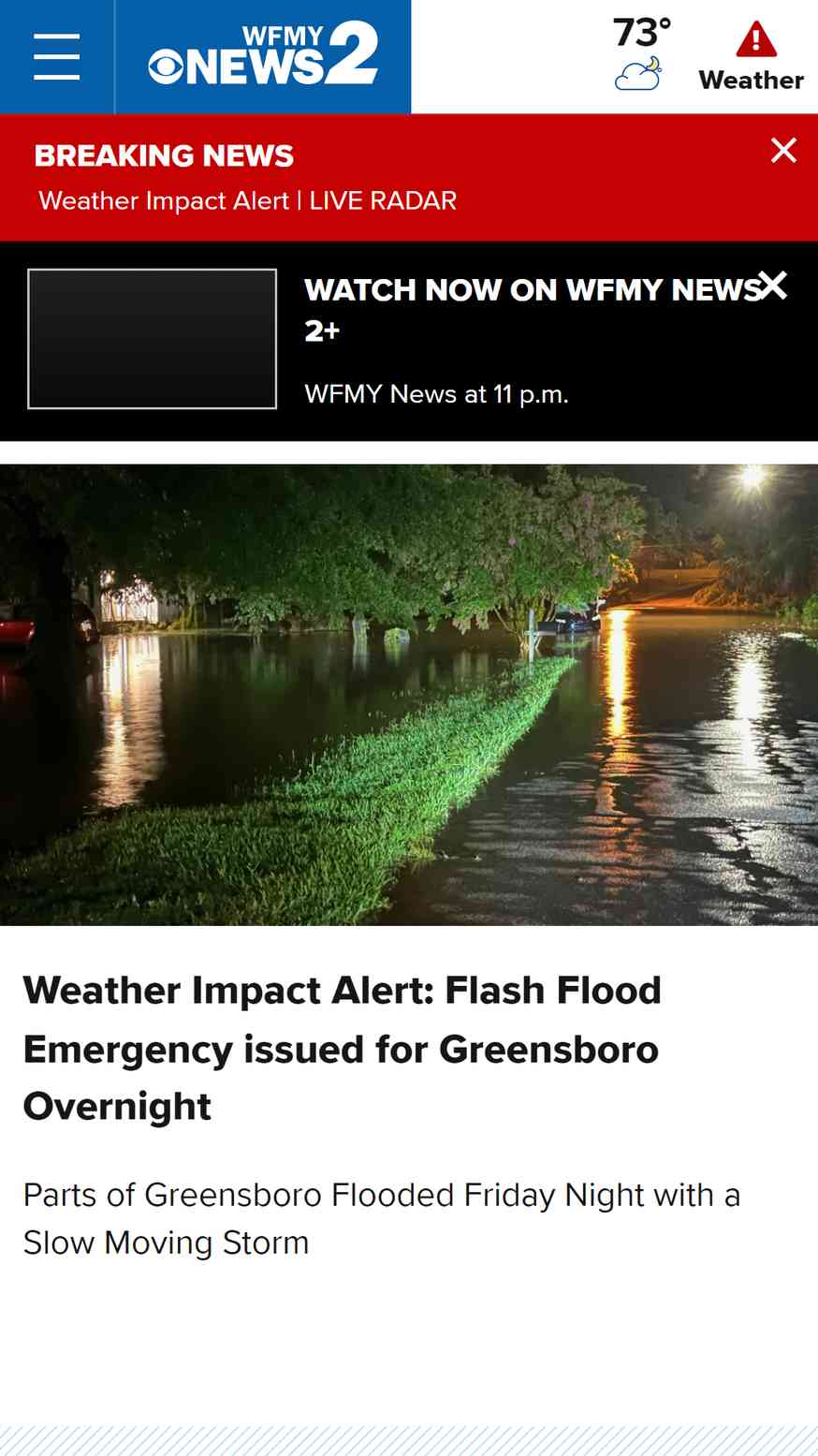Open the 73° current weather conditions
The image size is (818, 1456).
tap(641, 55)
